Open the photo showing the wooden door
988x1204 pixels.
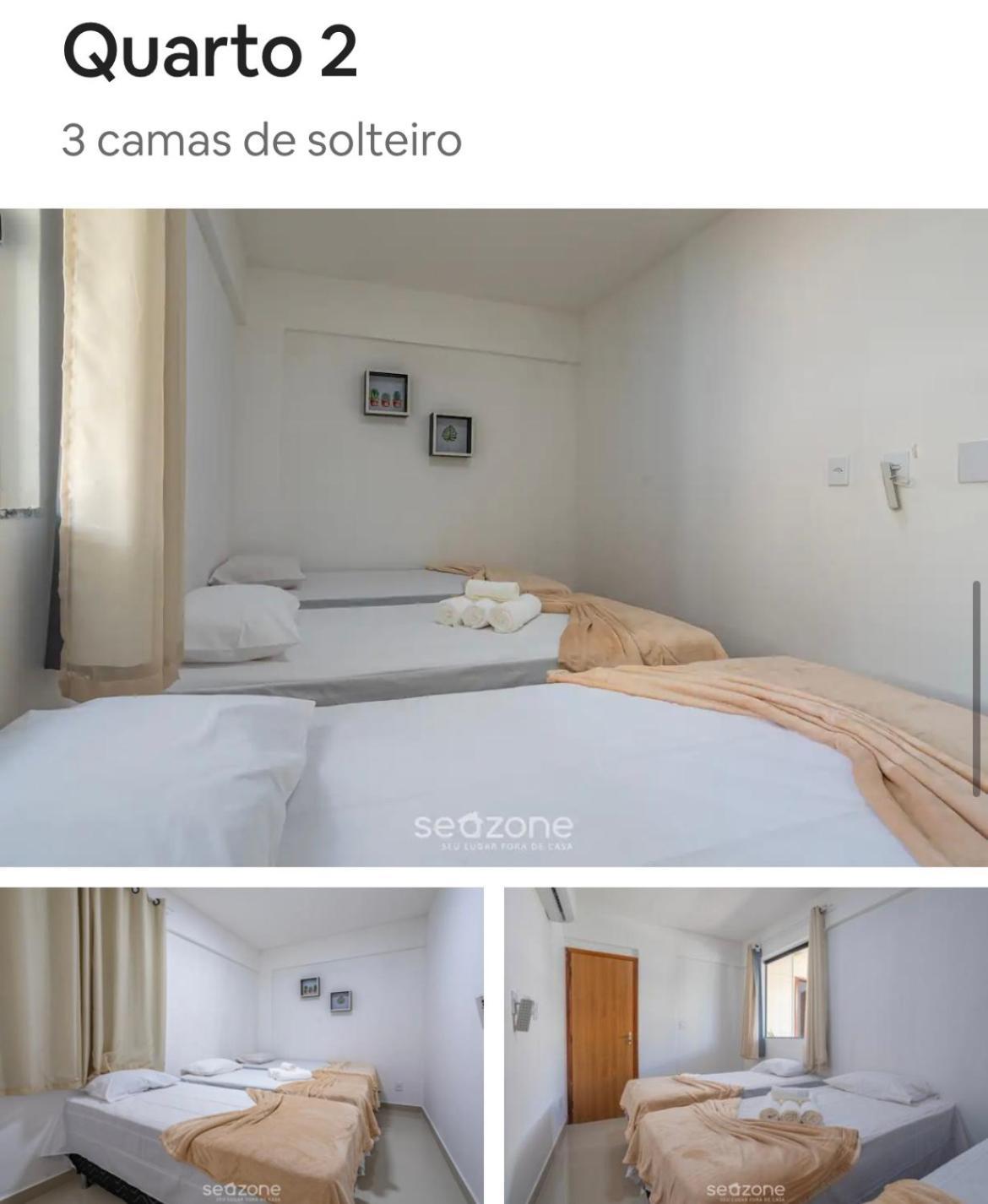746,1045
